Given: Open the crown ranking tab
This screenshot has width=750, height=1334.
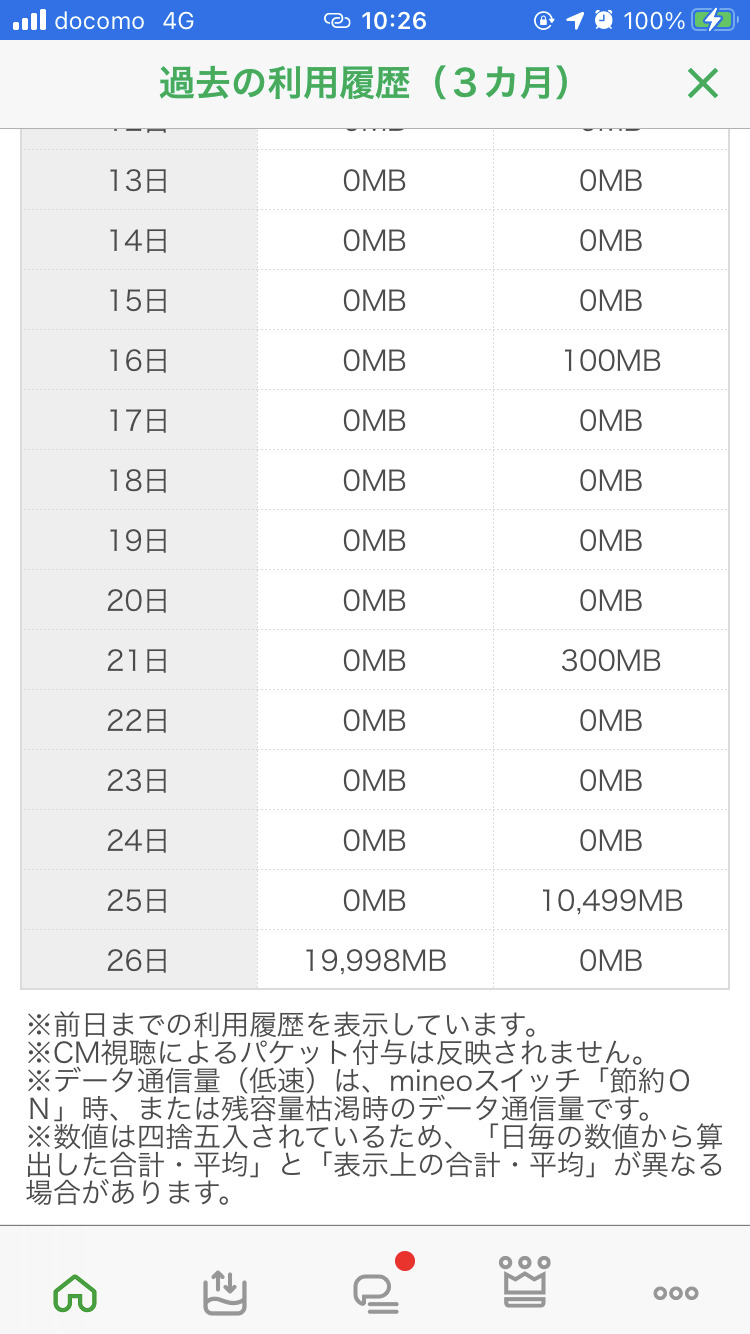Looking at the screenshot, I should click(525, 1281).
